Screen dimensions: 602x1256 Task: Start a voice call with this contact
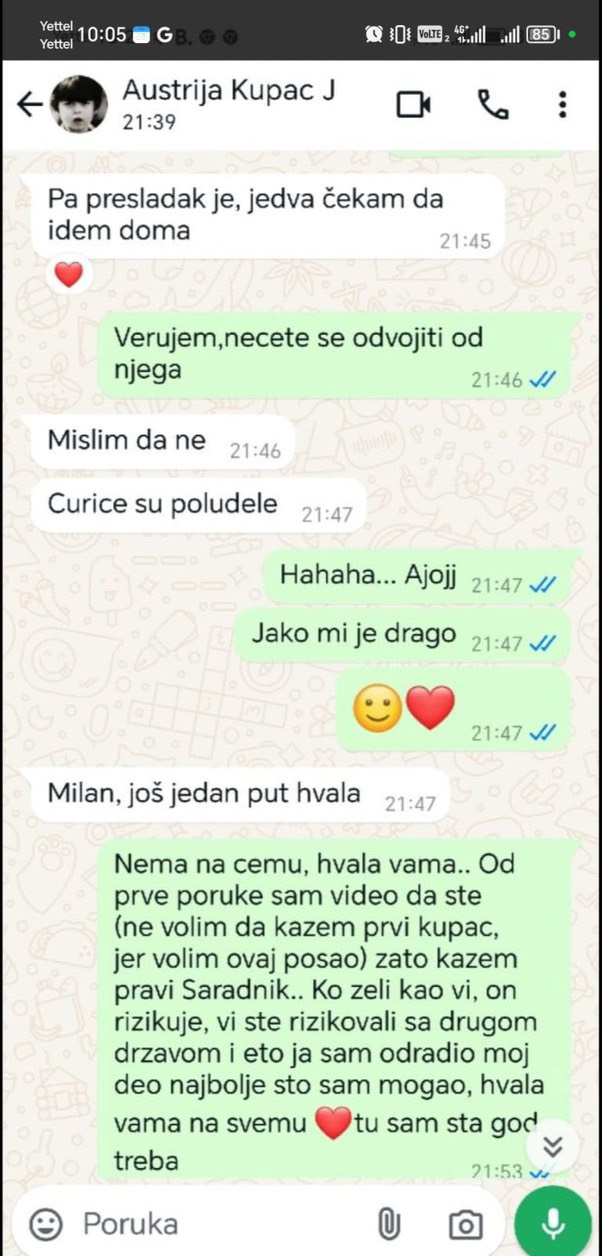(492, 104)
